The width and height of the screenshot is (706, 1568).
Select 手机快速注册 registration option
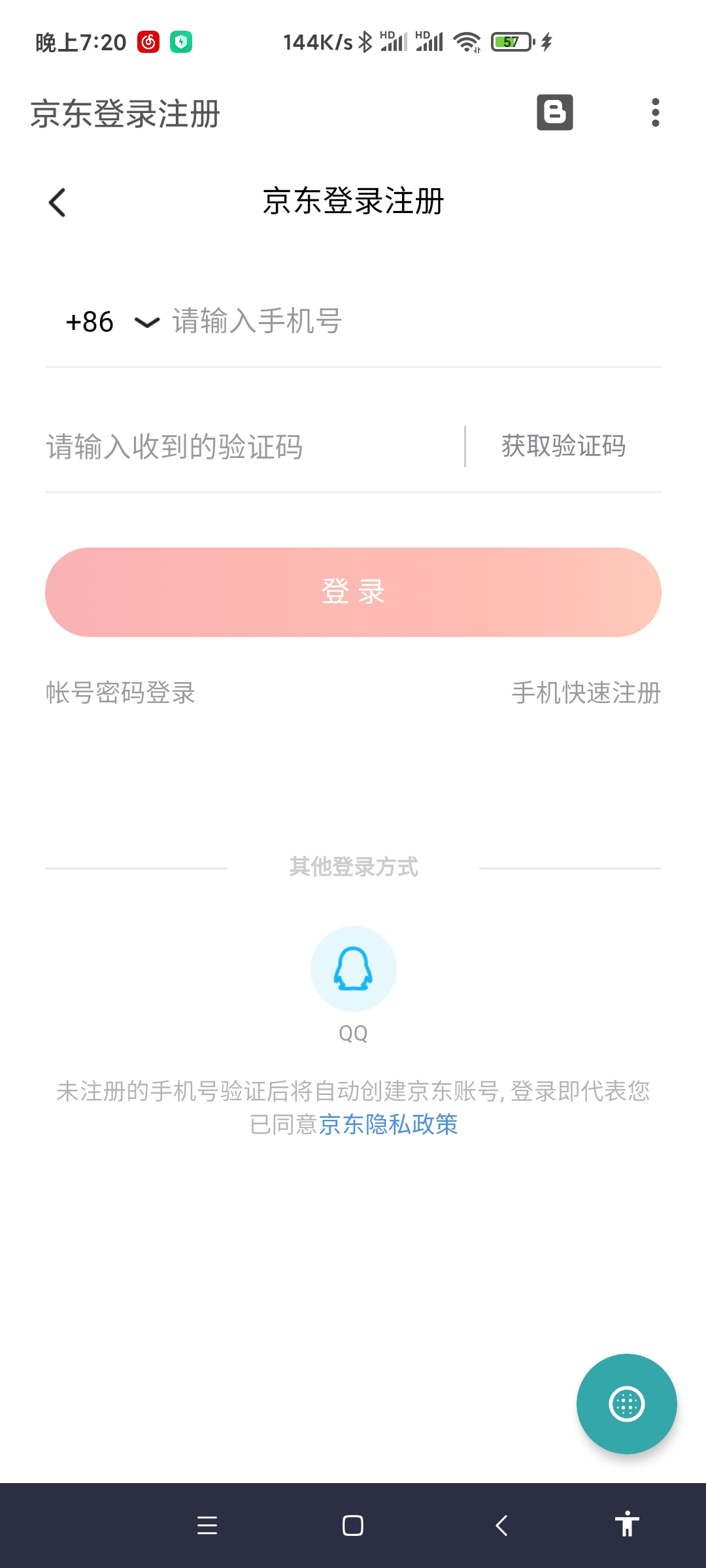tap(586, 694)
